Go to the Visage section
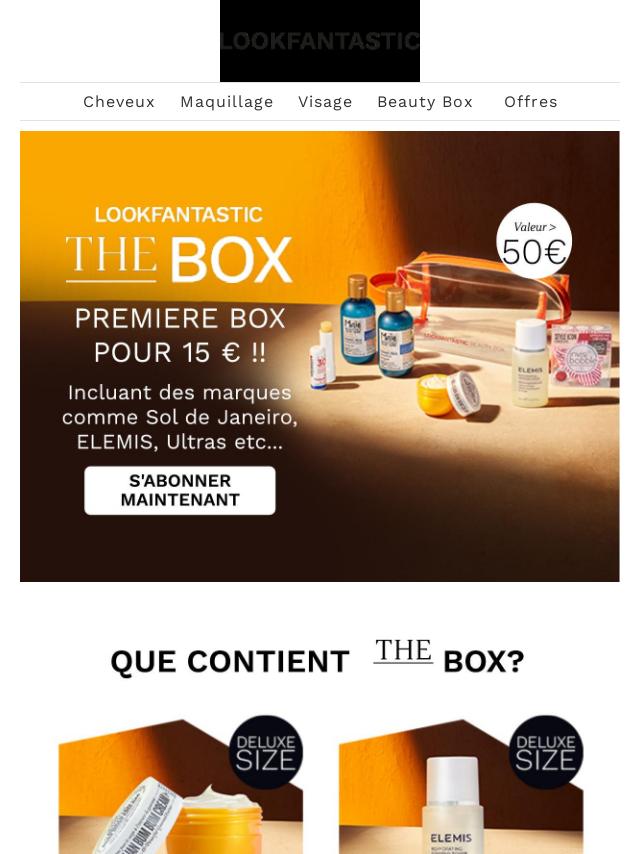 (x=325, y=102)
